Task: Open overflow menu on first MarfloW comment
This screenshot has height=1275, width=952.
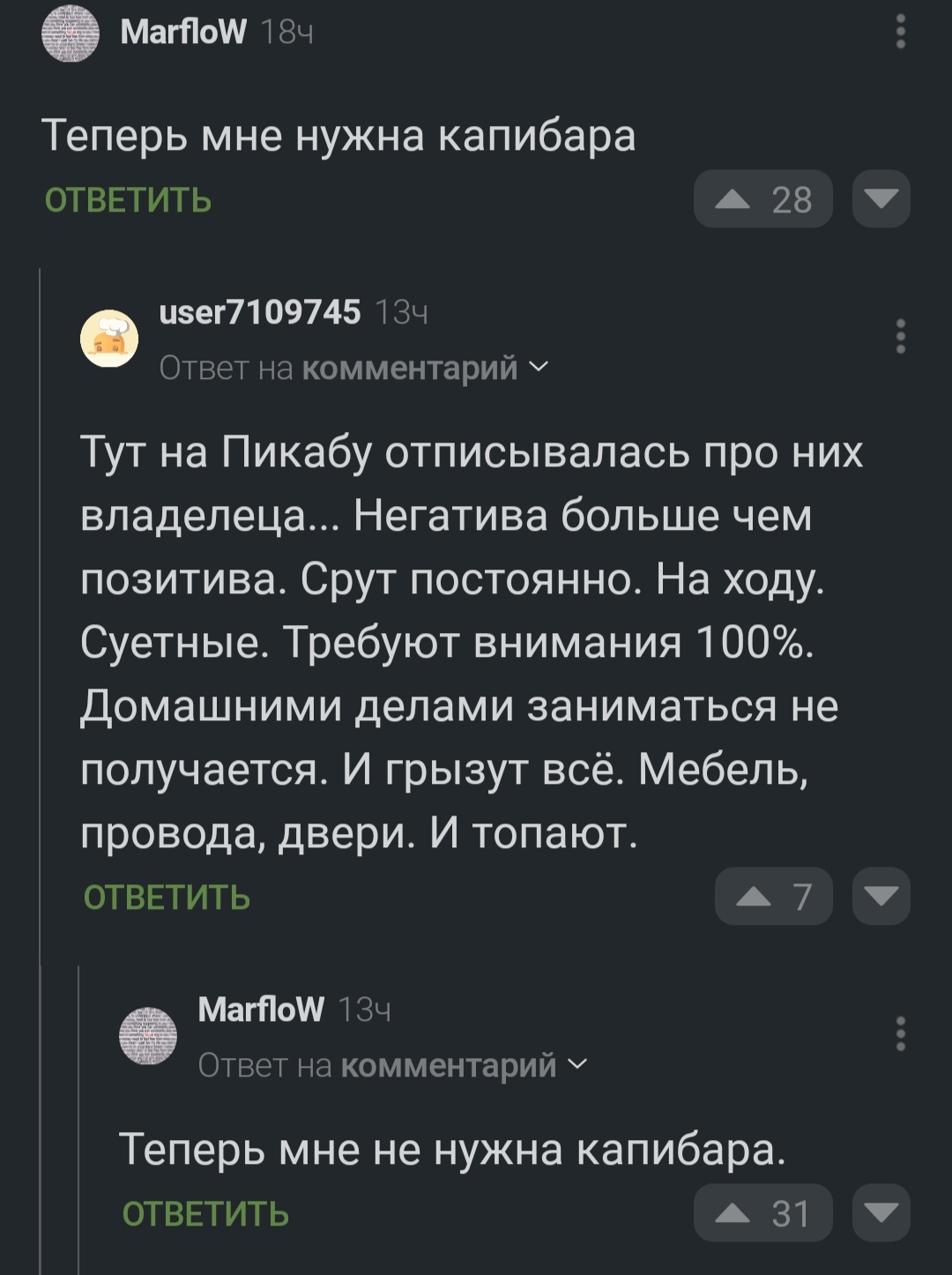Action: click(900, 32)
